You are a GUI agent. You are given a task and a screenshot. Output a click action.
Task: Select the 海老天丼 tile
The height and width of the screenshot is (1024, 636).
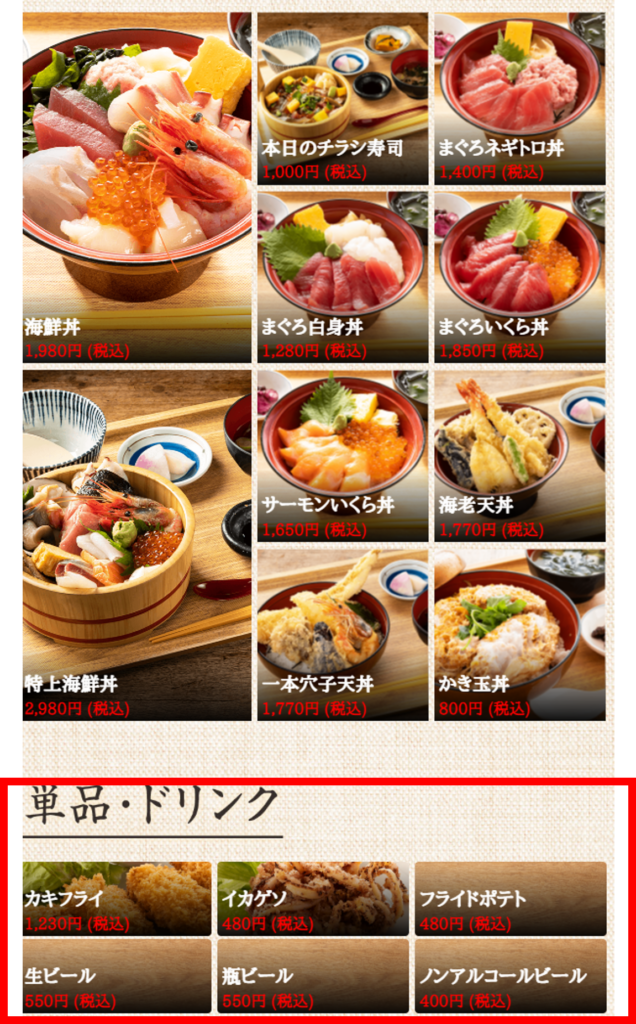click(x=519, y=455)
